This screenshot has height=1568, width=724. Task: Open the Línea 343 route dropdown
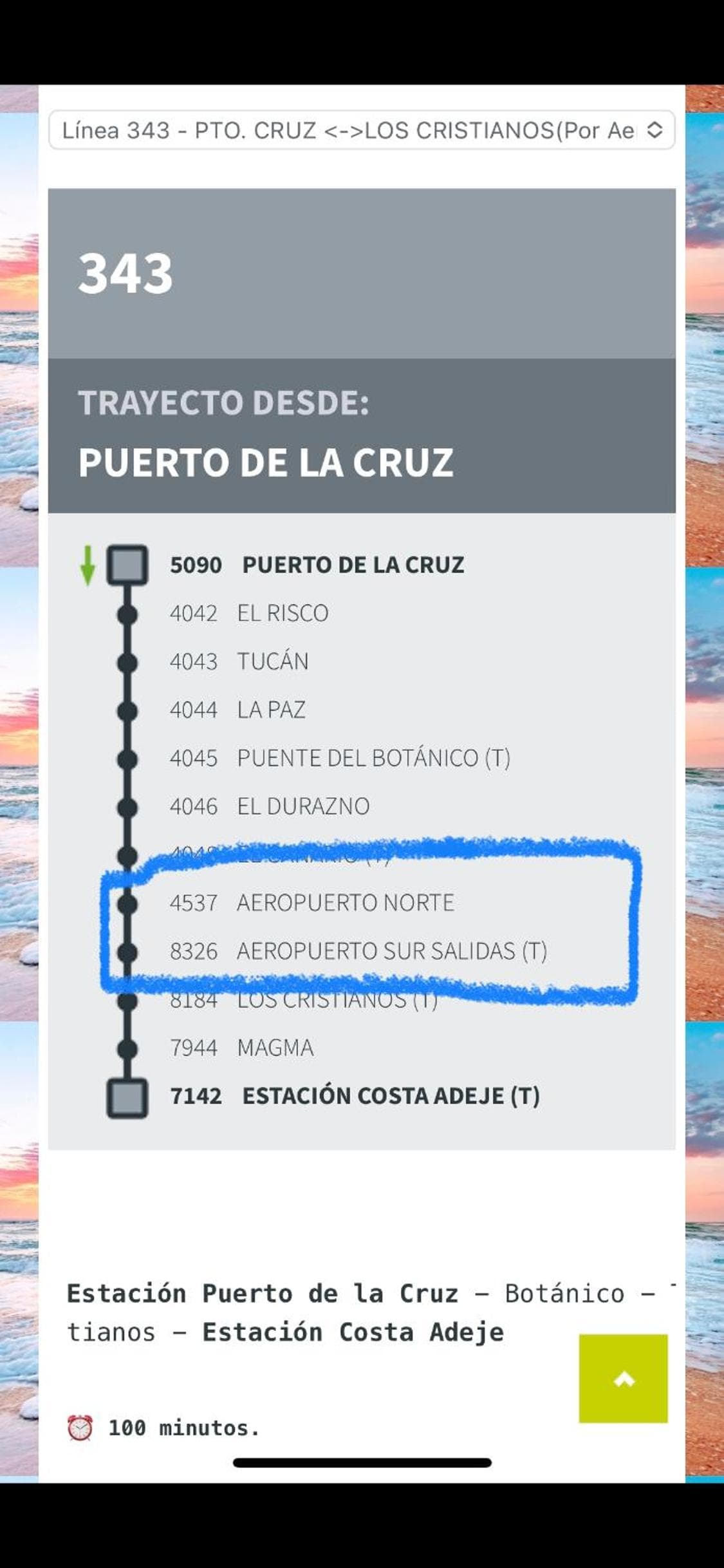pyautogui.click(x=362, y=130)
